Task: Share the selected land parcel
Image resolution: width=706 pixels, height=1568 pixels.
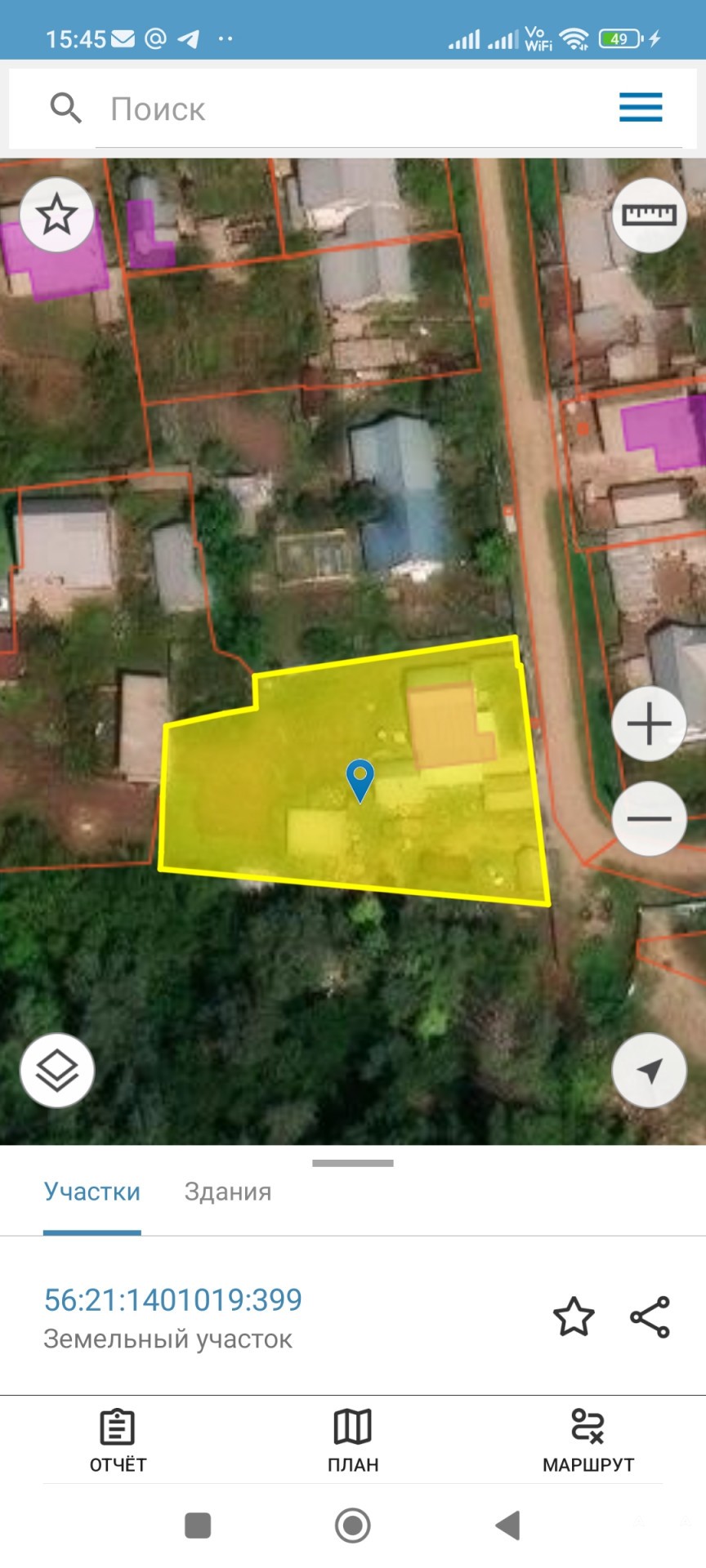Action: 650,1316
